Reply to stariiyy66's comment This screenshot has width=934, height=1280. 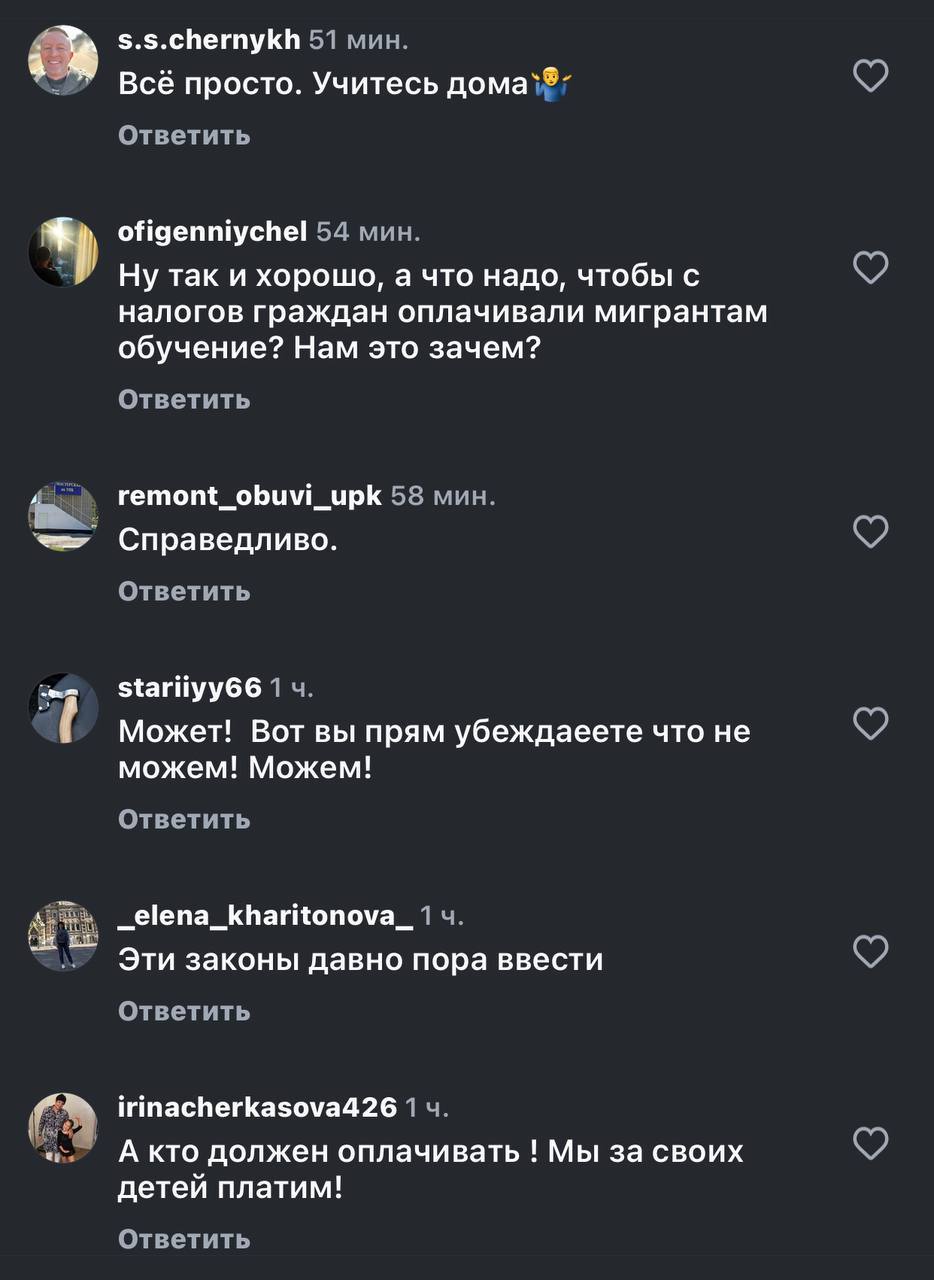click(184, 819)
